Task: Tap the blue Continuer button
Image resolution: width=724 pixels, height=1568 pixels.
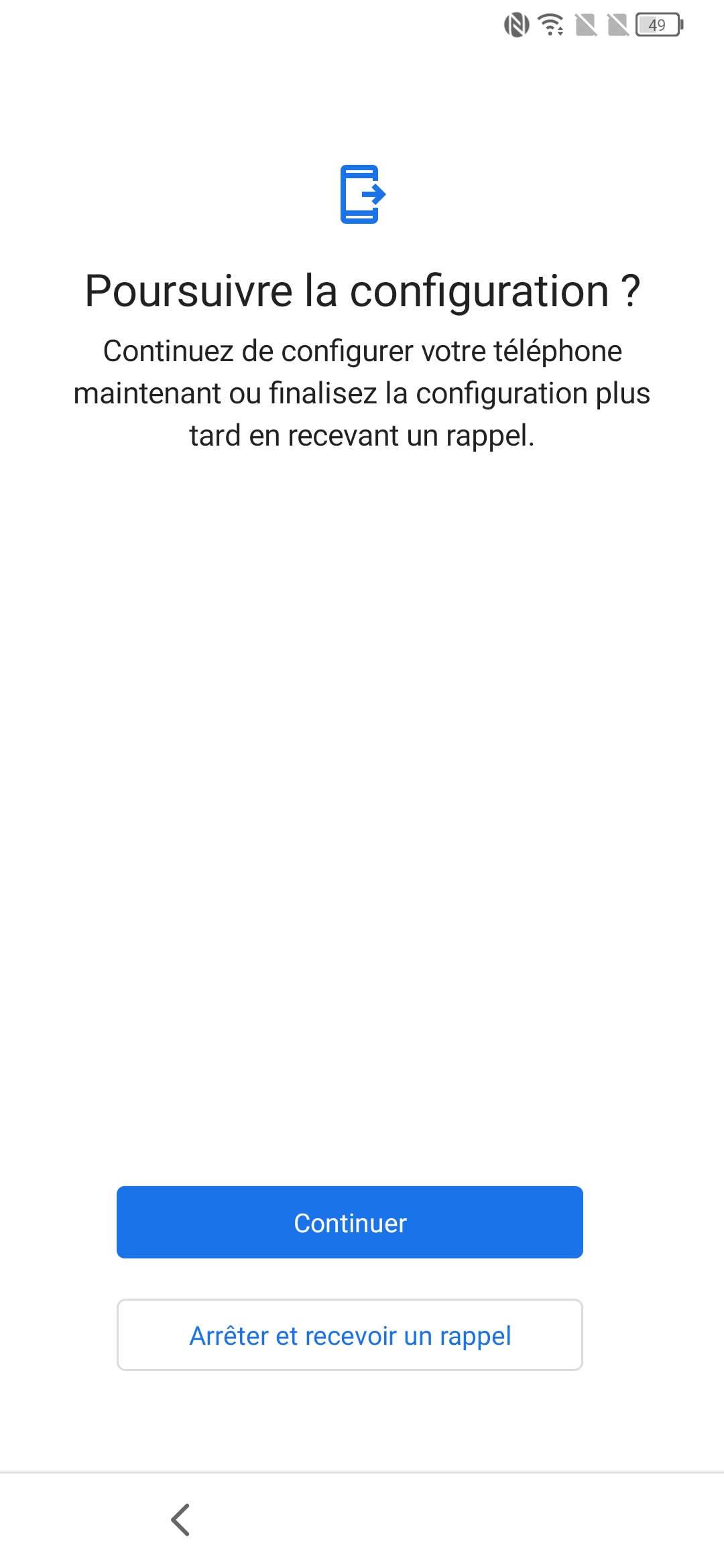Action: (349, 1222)
